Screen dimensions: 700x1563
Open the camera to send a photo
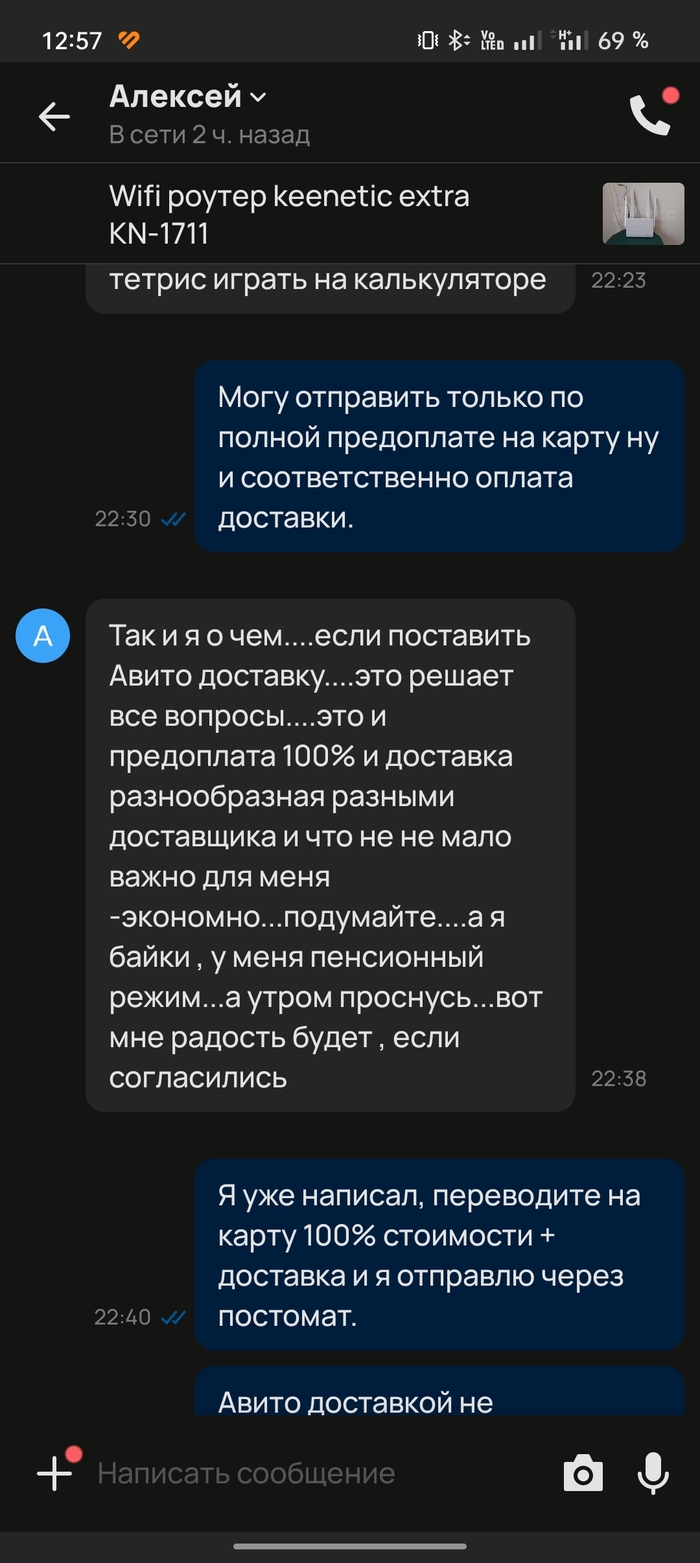[583, 1474]
